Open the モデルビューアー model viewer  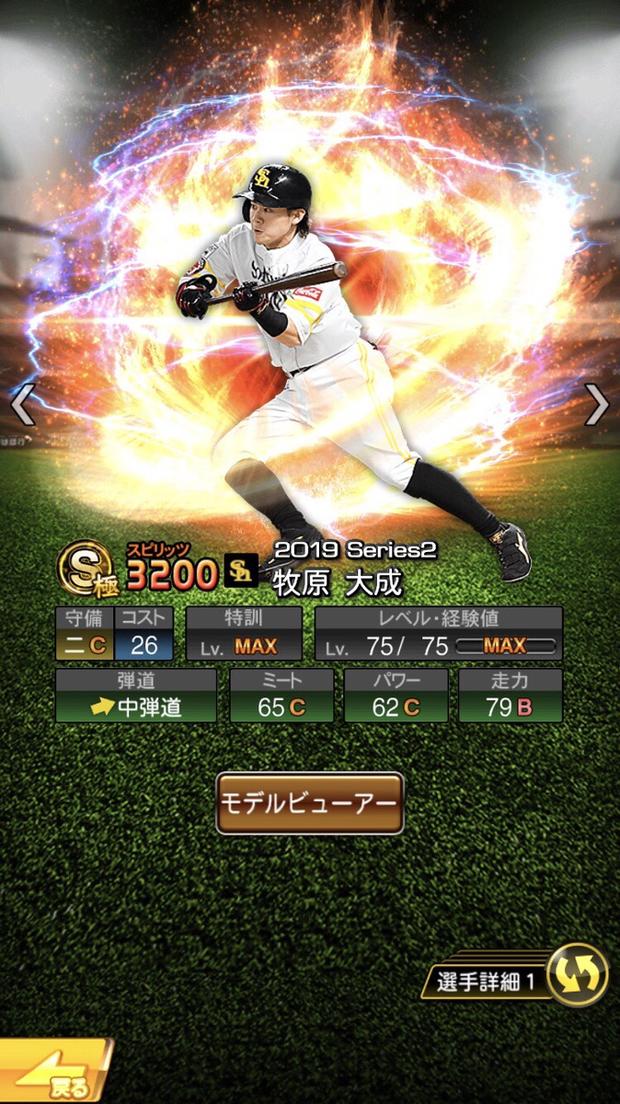point(310,803)
